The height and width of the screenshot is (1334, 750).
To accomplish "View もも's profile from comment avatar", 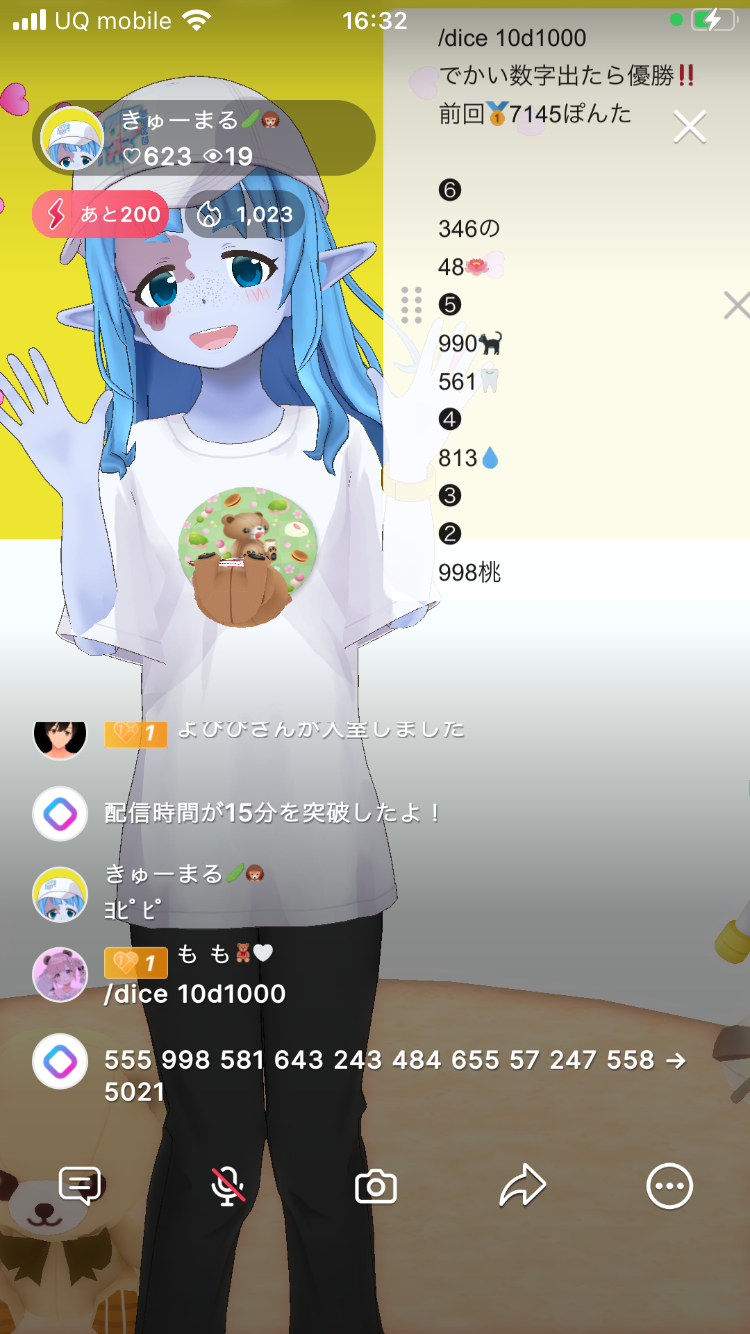I will [60, 975].
